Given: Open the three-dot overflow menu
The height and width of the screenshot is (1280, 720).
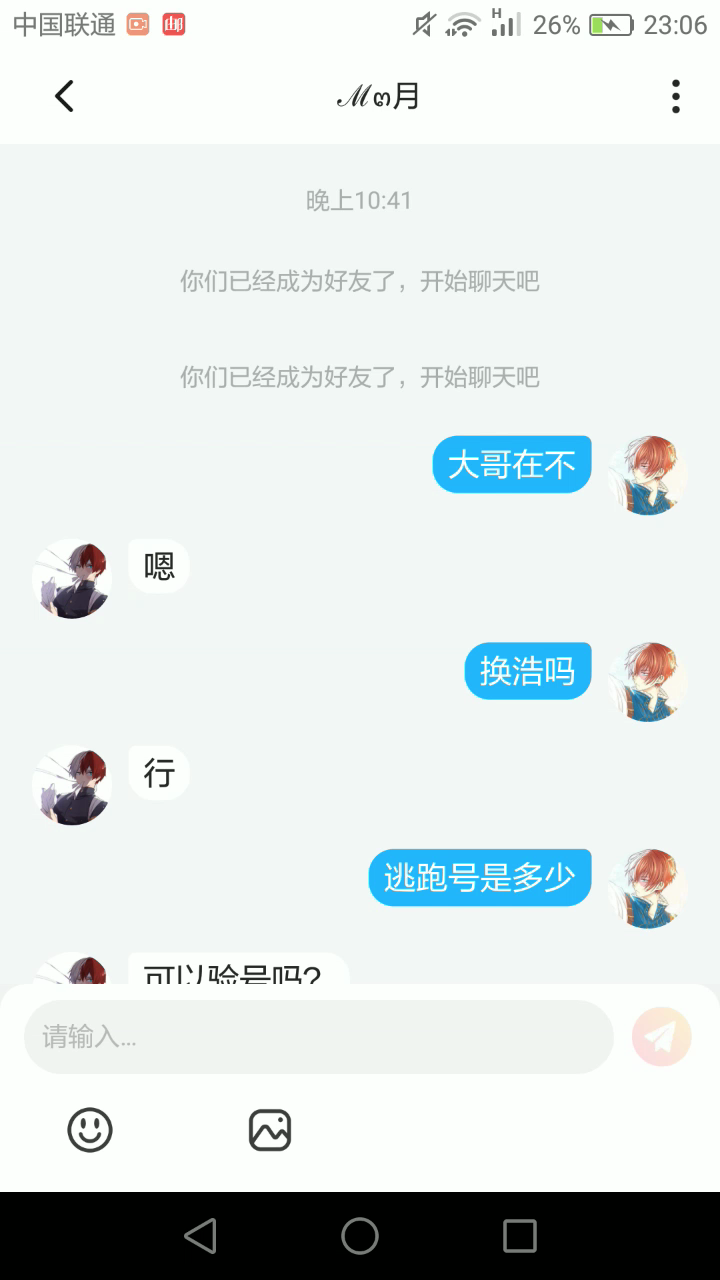Looking at the screenshot, I should tap(676, 96).
